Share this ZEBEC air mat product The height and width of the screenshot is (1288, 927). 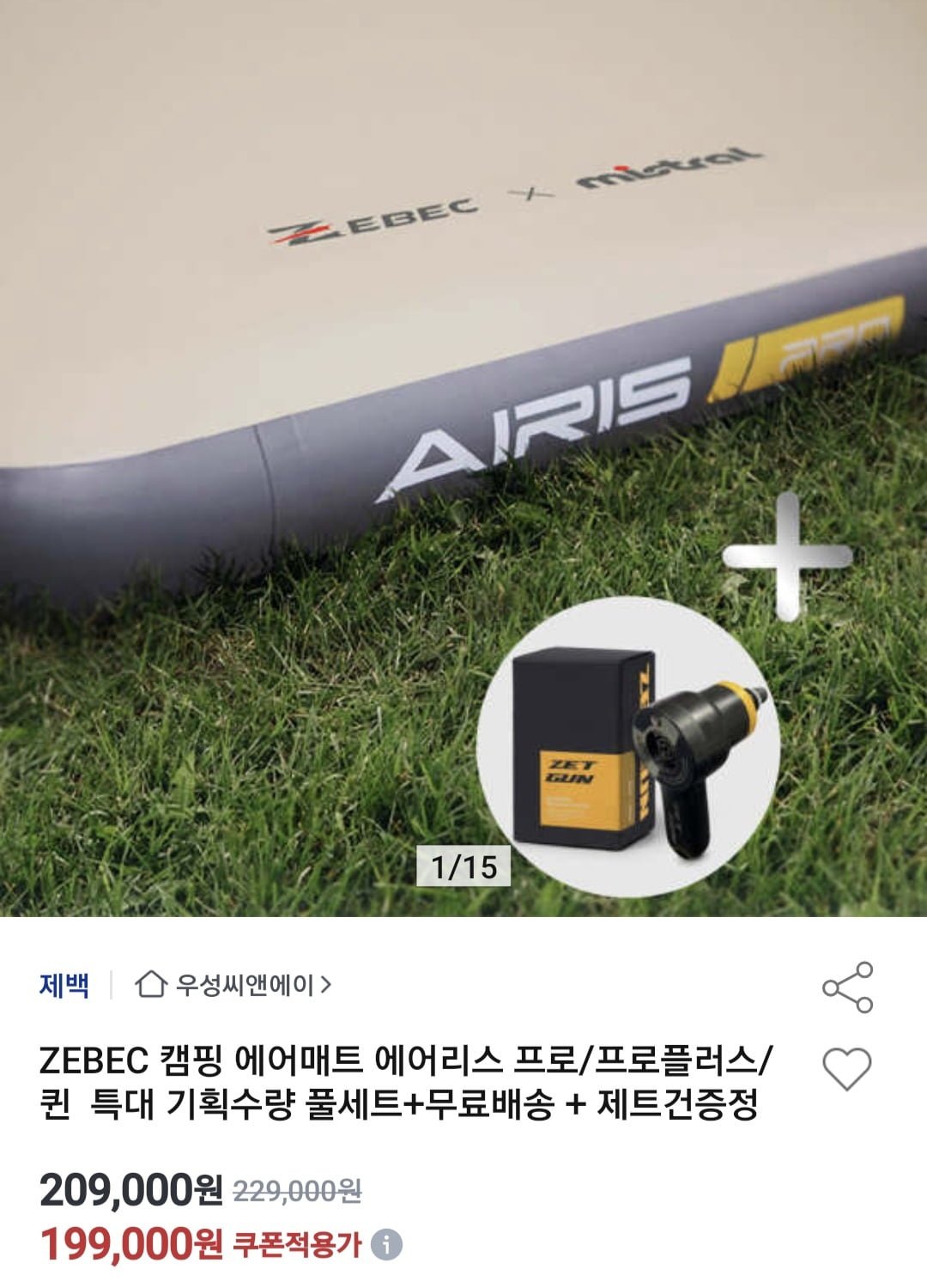pos(847,987)
